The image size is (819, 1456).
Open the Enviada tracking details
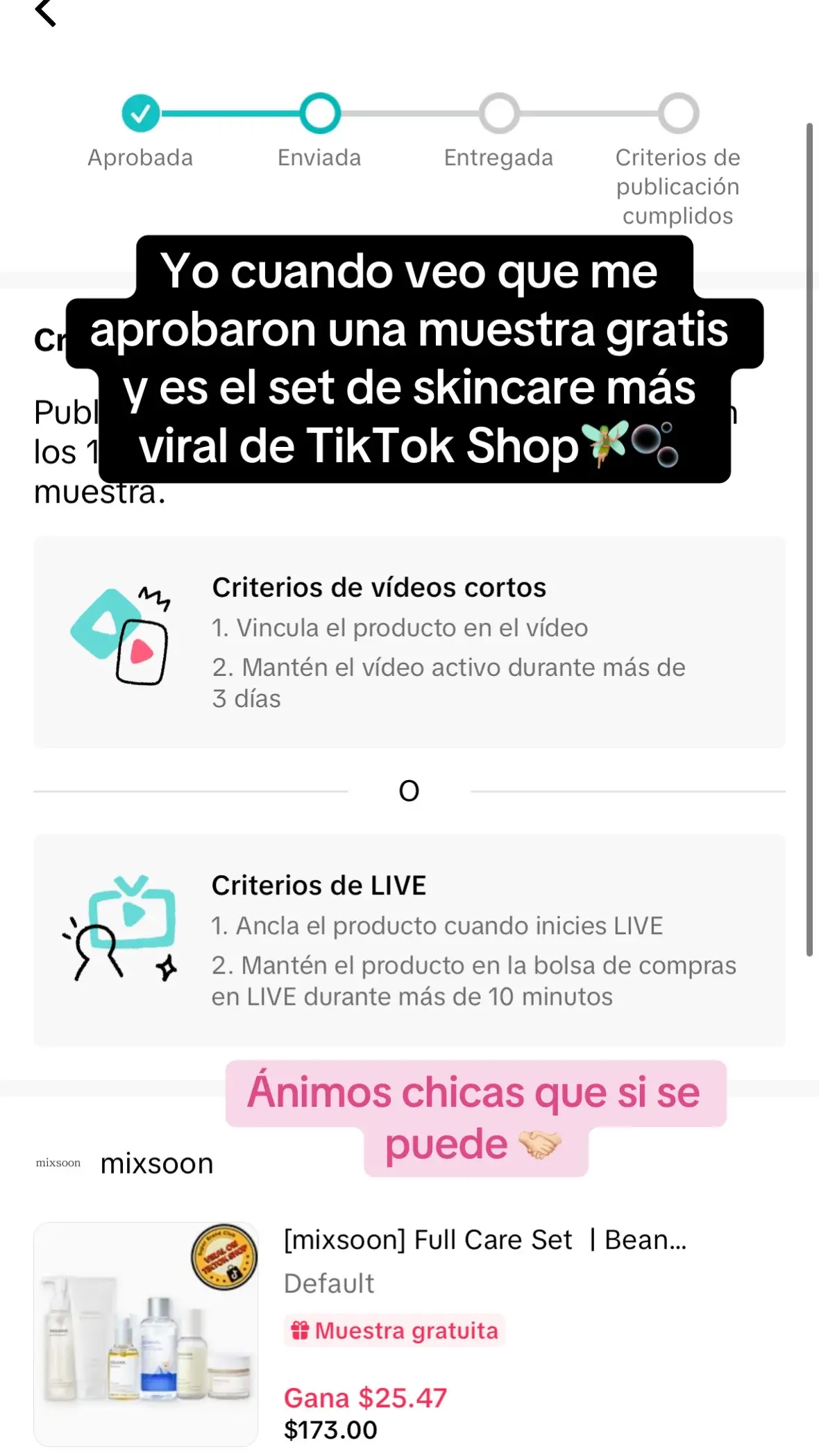pyautogui.click(x=319, y=113)
